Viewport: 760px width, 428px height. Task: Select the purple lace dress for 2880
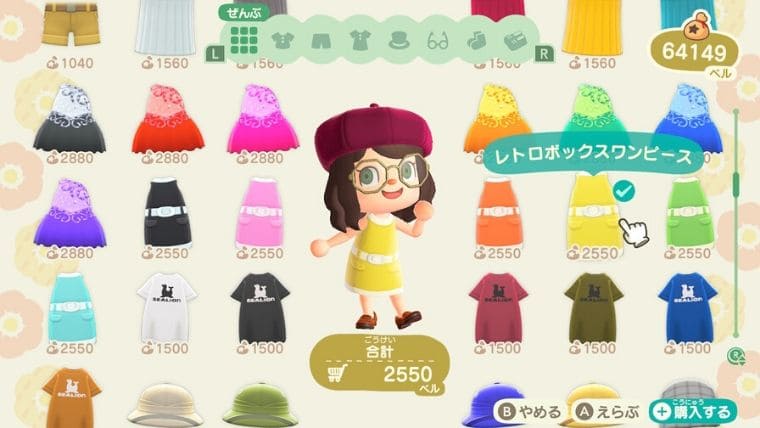pyautogui.click(x=69, y=211)
